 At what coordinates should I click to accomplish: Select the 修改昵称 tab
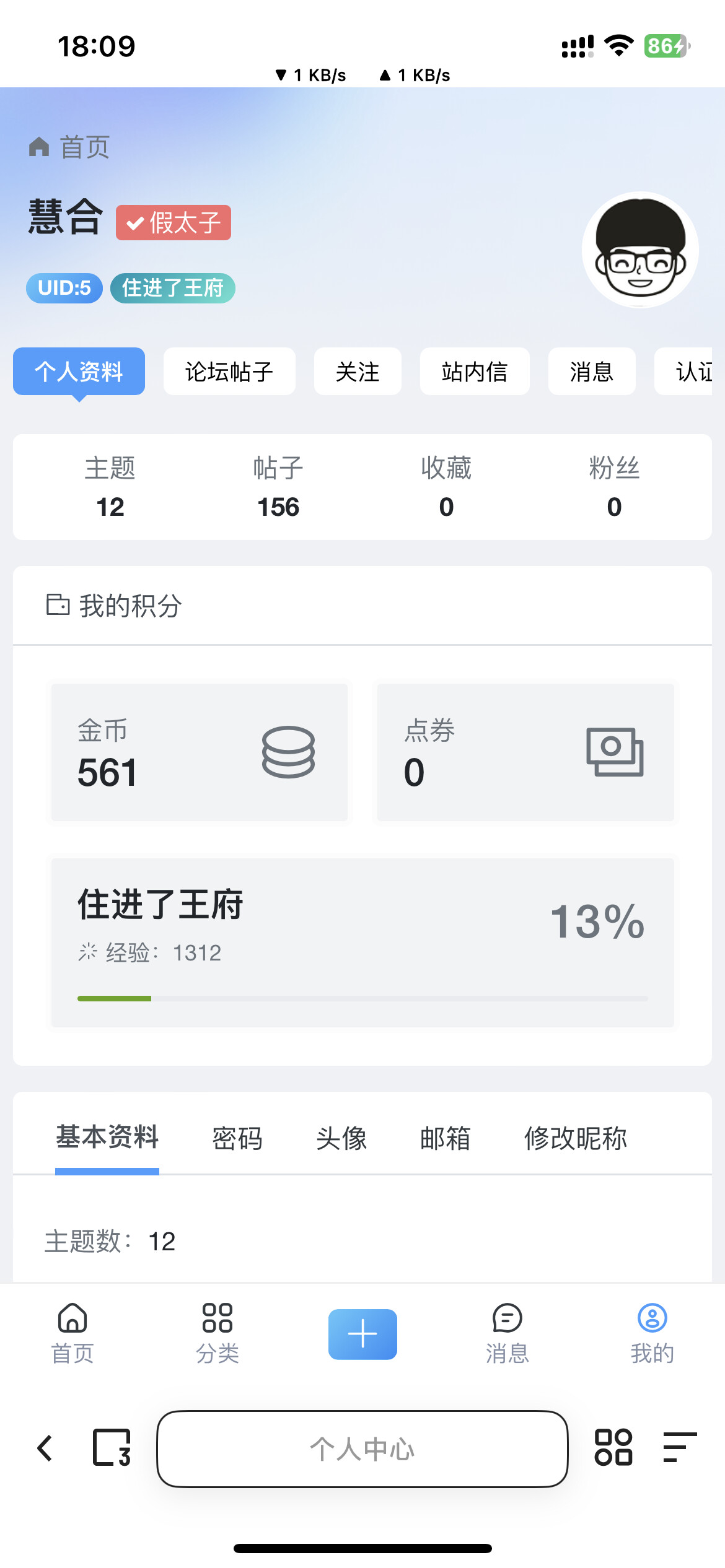576,1138
